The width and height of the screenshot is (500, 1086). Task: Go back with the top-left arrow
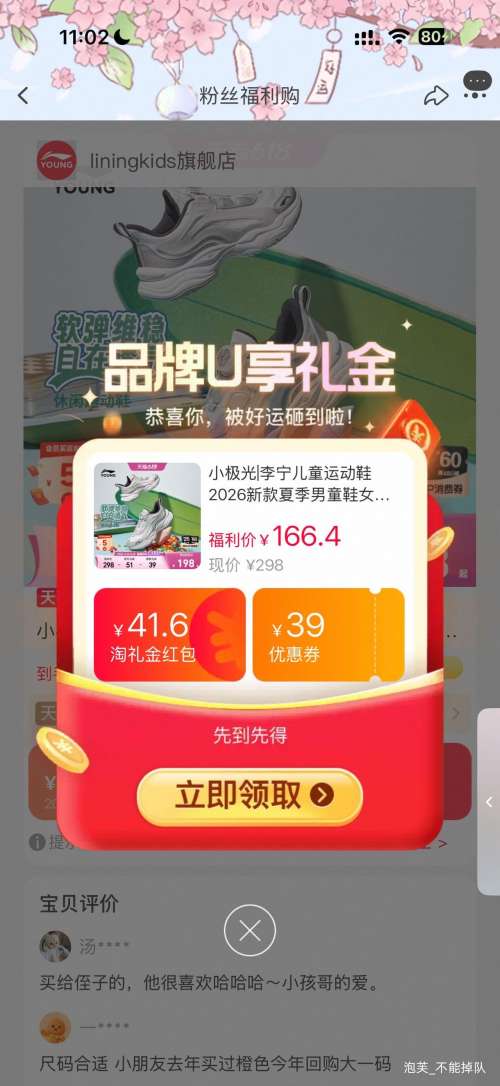tap(24, 96)
